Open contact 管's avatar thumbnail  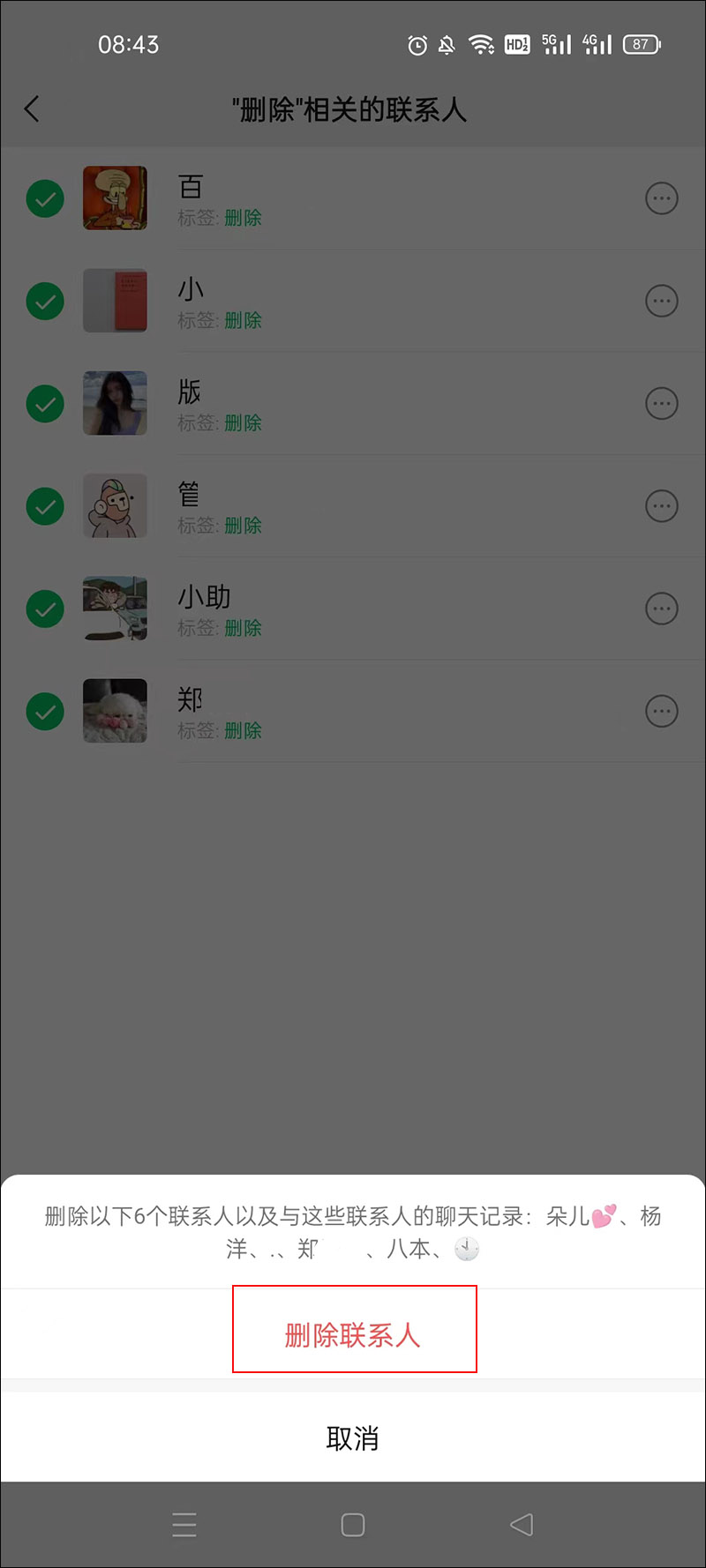[x=115, y=506]
